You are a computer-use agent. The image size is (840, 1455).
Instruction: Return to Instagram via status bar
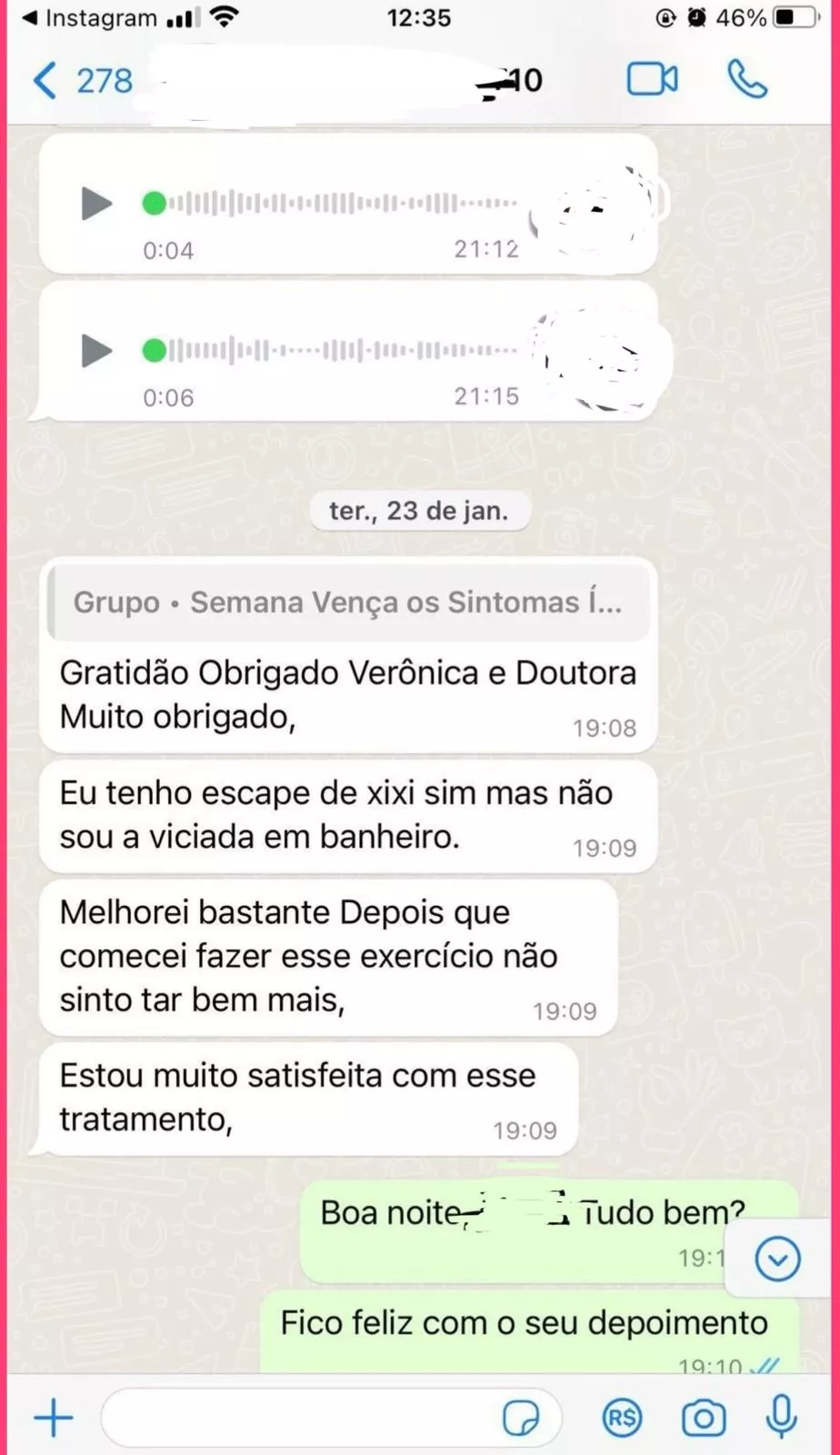click(88, 17)
